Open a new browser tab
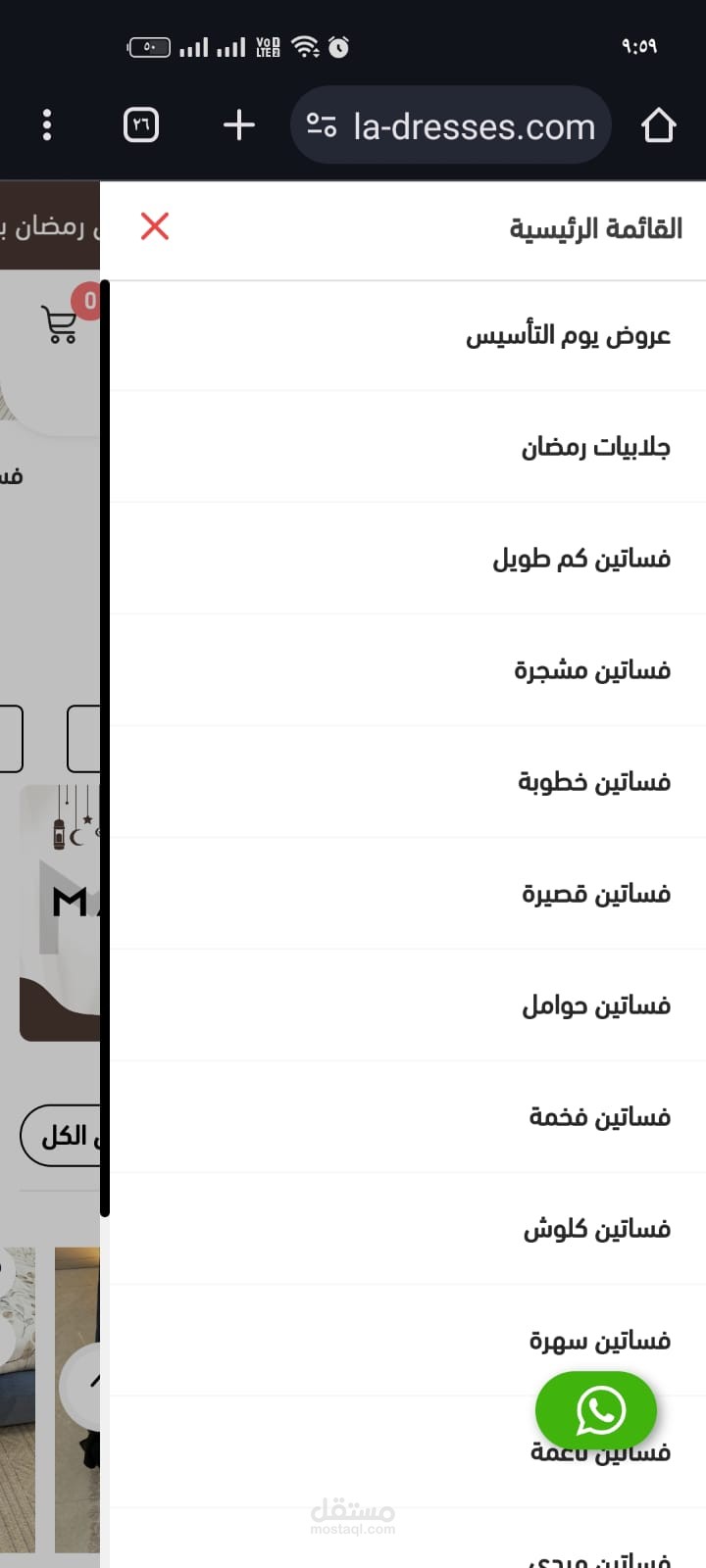This screenshot has width=706, height=1568. pos(238,125)
